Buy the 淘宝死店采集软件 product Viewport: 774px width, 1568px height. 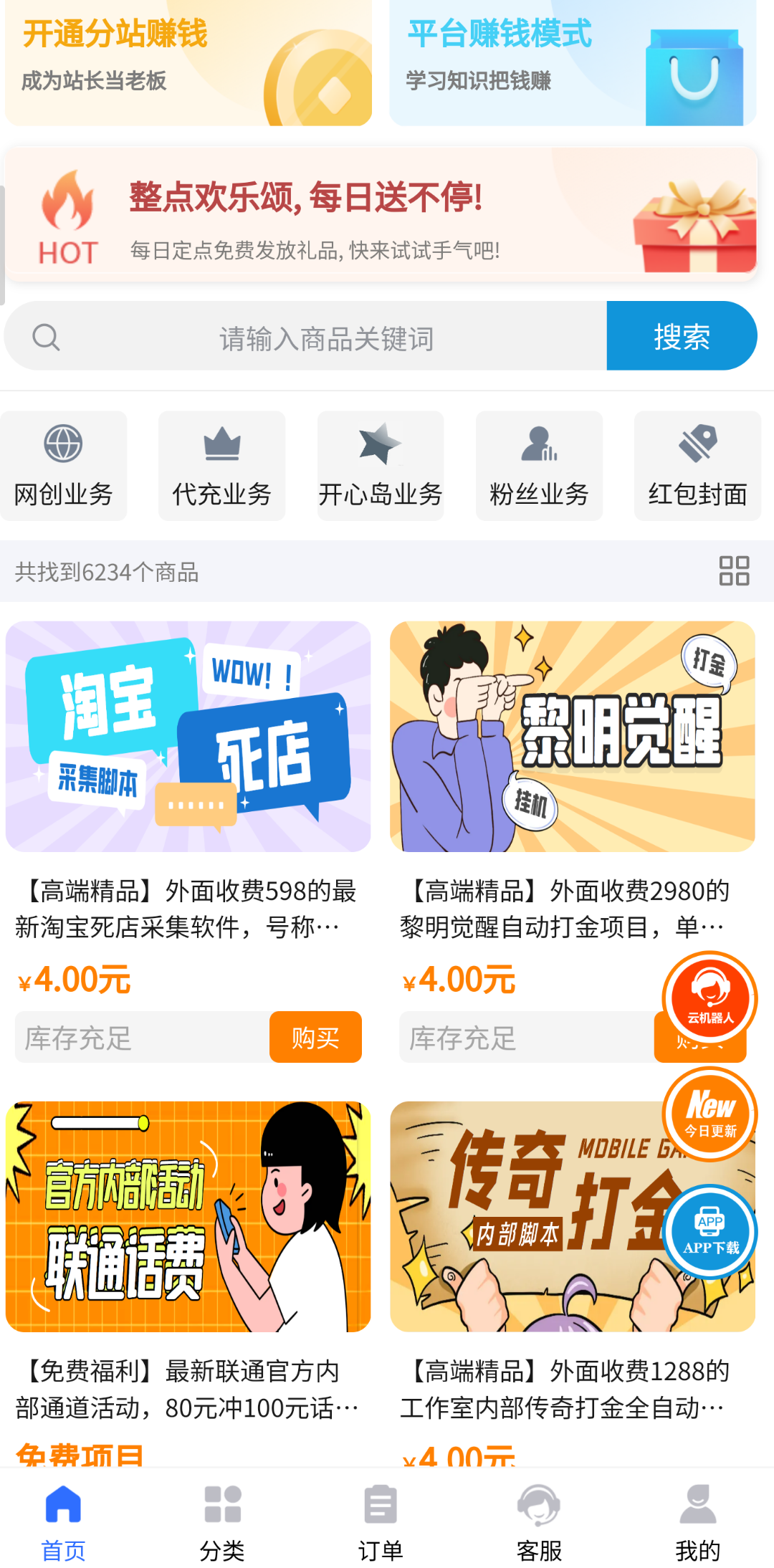click(315, 1037)
